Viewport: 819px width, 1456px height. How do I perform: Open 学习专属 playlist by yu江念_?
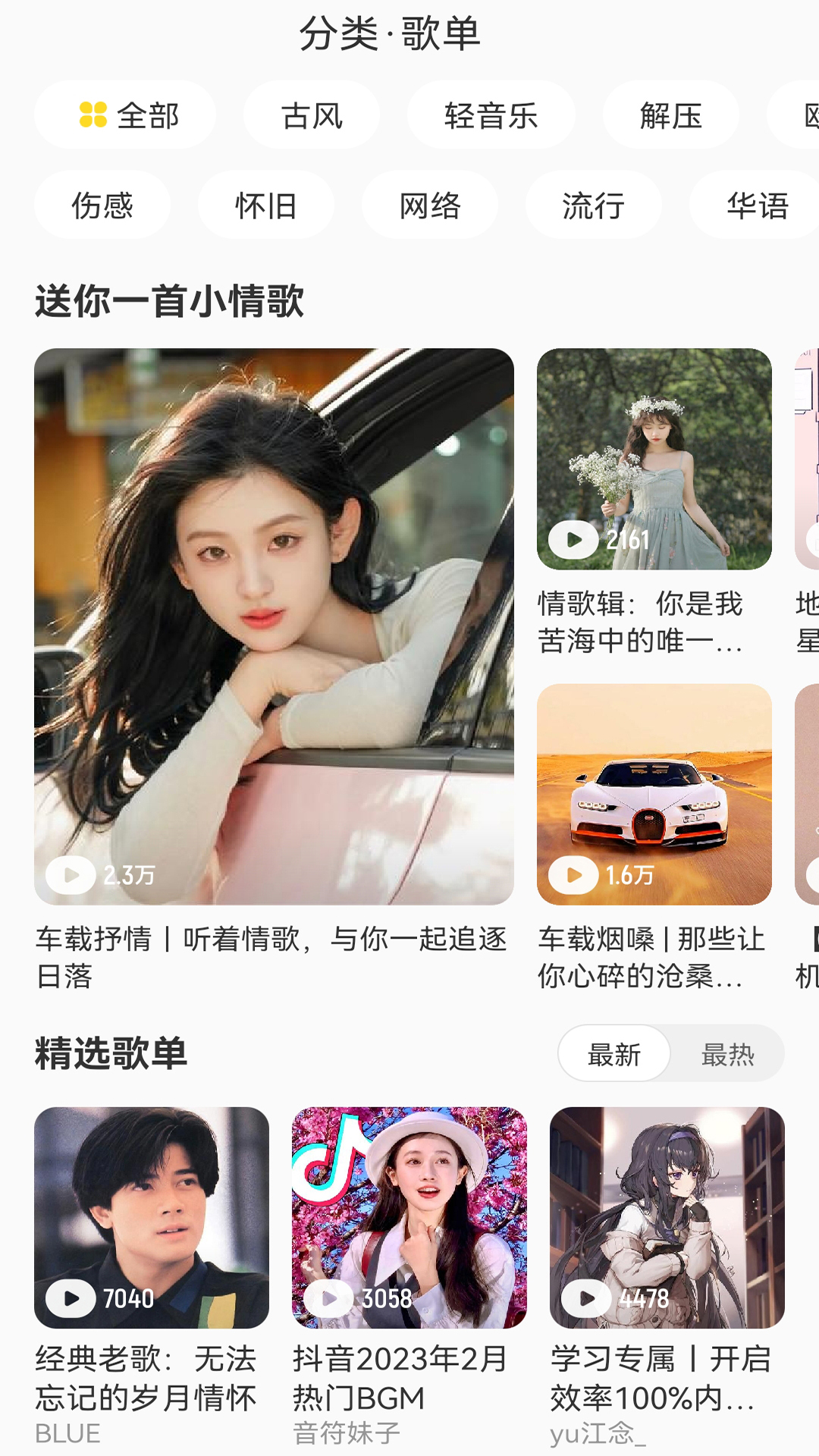[667, 1218]
